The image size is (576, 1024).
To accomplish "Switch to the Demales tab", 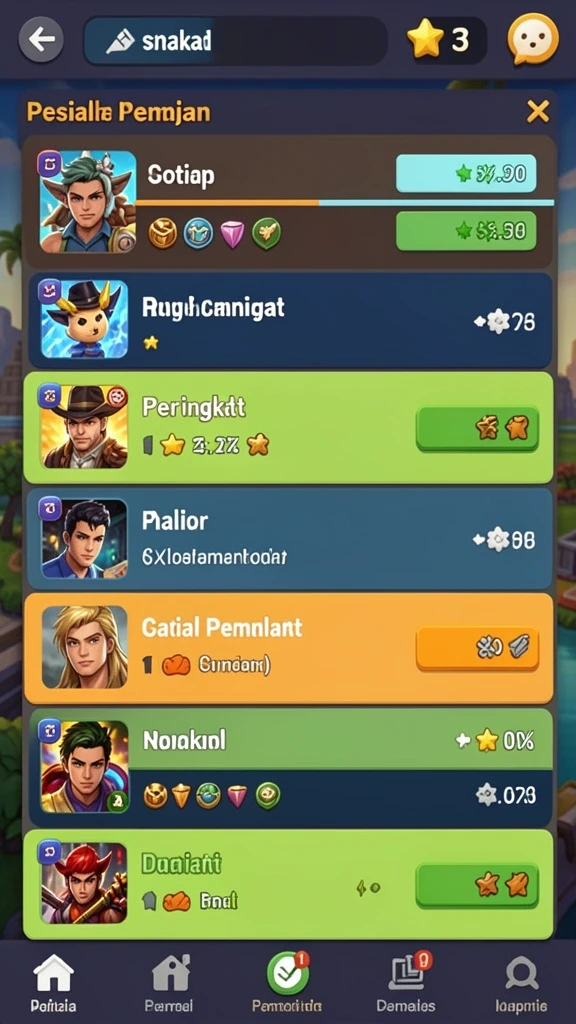I will click(x=406, y=983).
